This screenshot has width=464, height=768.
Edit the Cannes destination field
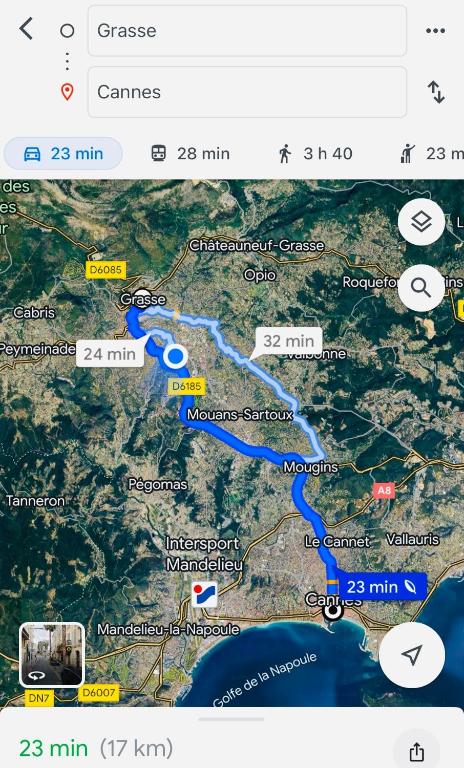(247, 92)
